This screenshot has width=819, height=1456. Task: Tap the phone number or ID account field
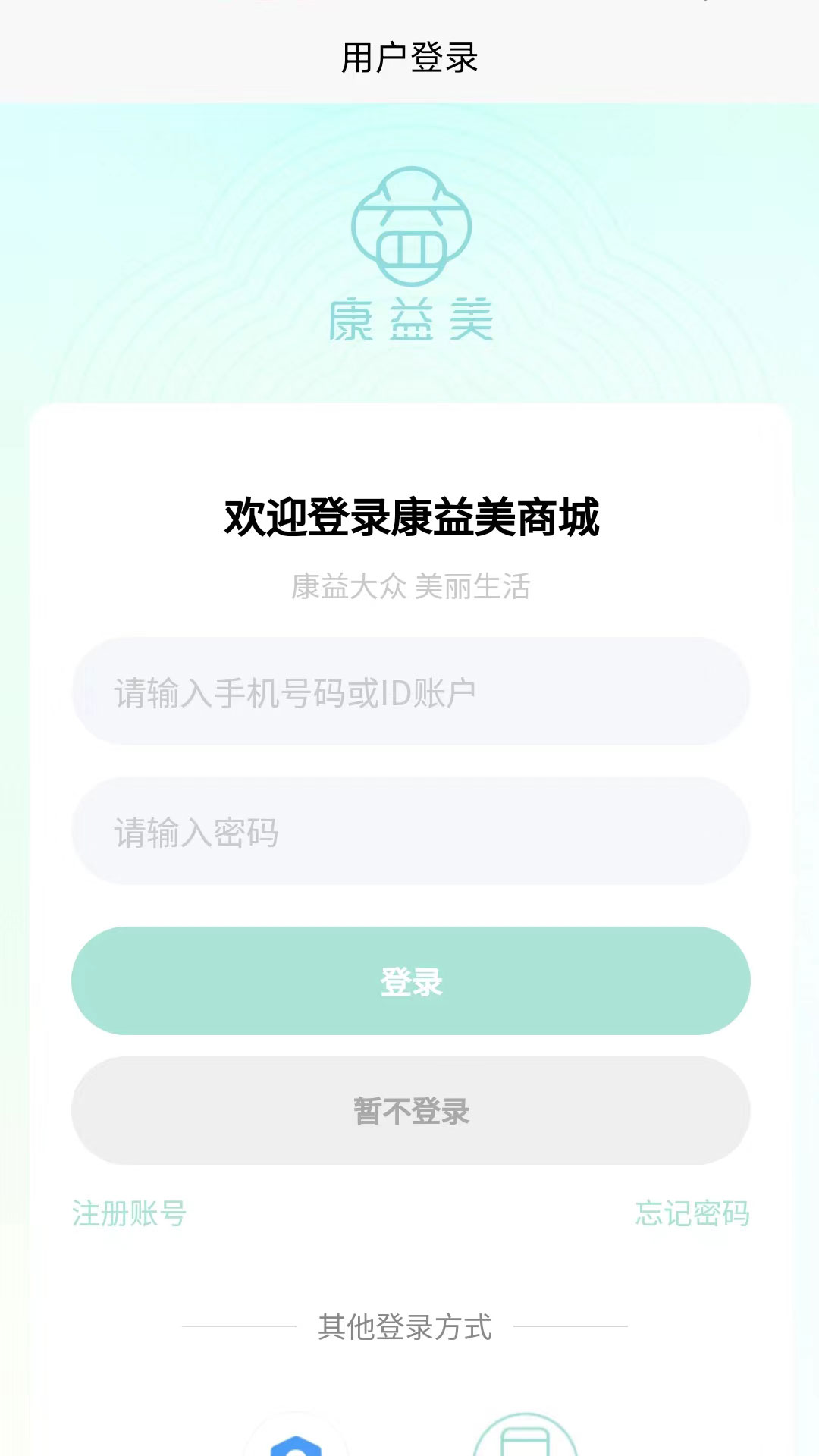tap(410, 692)
